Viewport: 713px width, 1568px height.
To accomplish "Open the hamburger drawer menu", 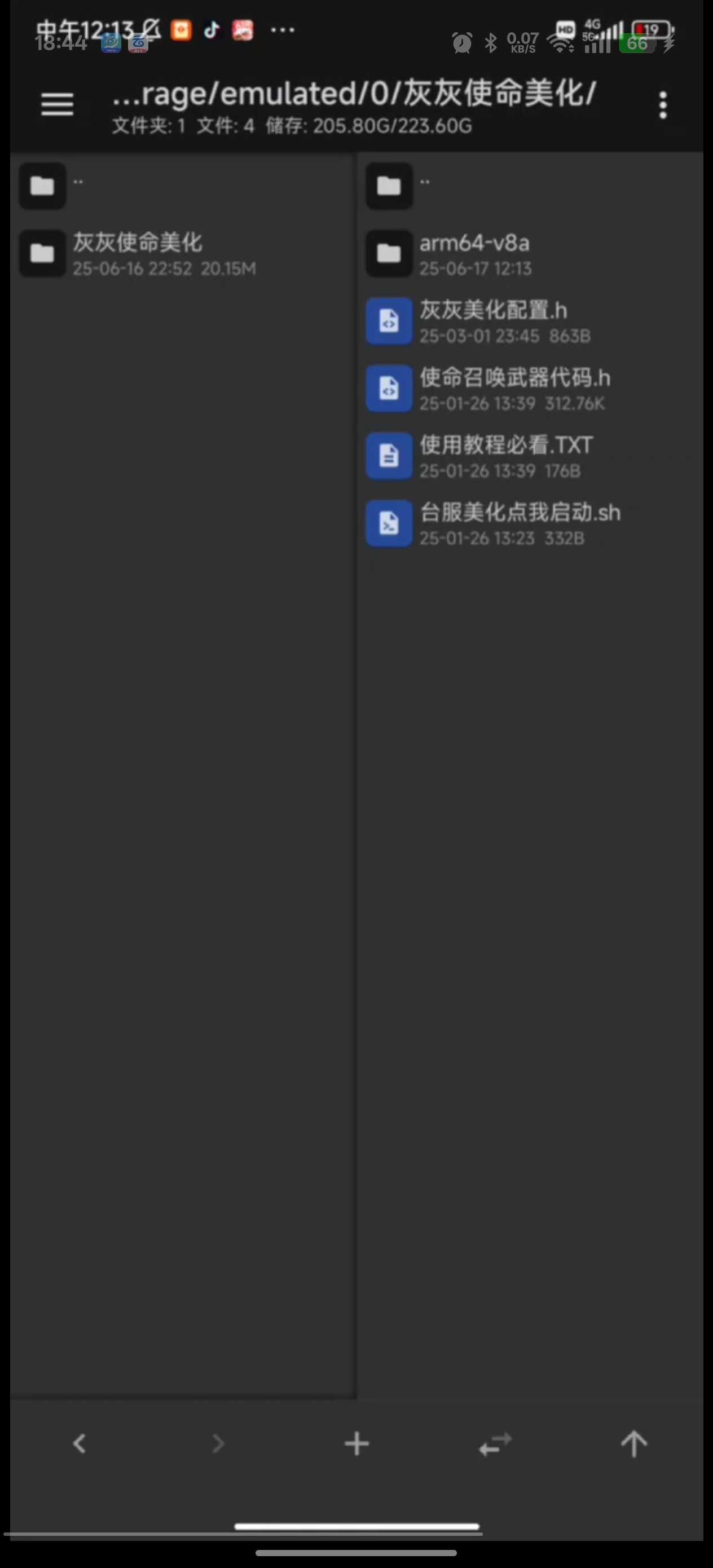I will click(x=57, y=105).
